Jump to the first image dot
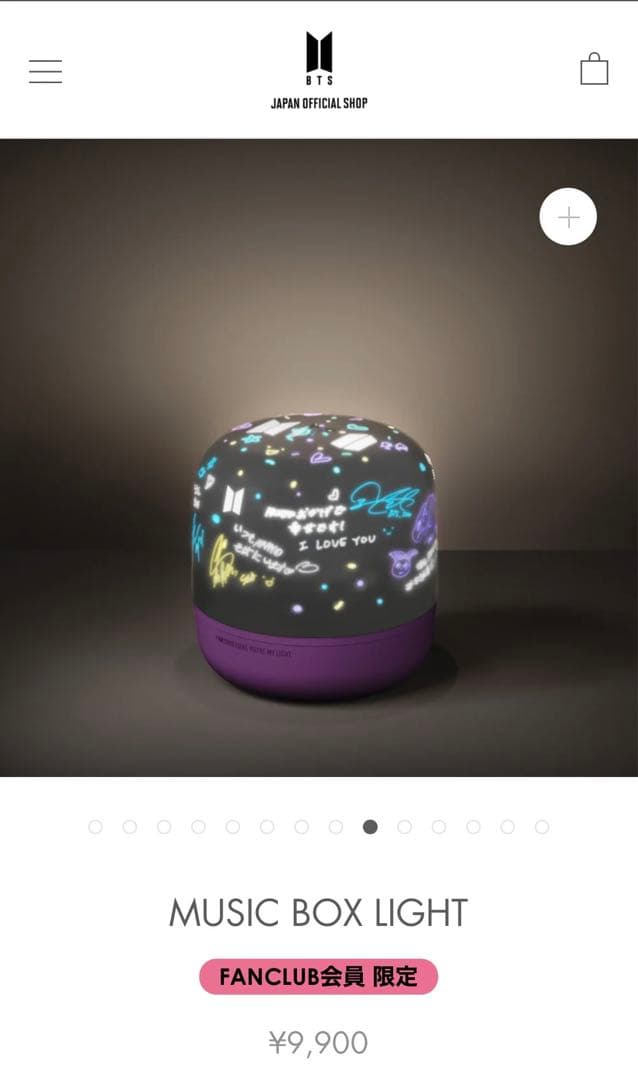The height and width of the screenshot is (1080, 638). 96,827
